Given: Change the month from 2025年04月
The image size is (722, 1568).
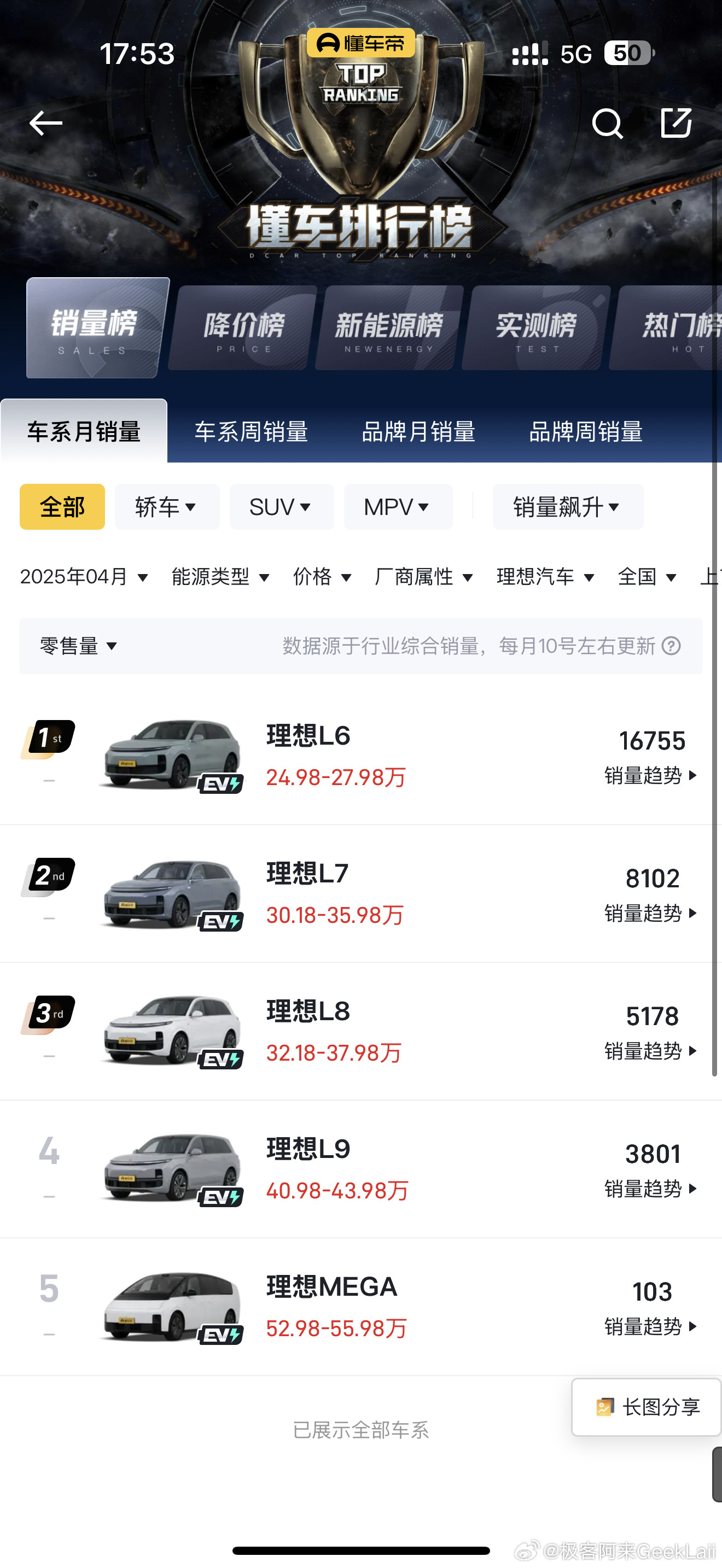Looking at the screenshot, I should (x=84, y=576).
